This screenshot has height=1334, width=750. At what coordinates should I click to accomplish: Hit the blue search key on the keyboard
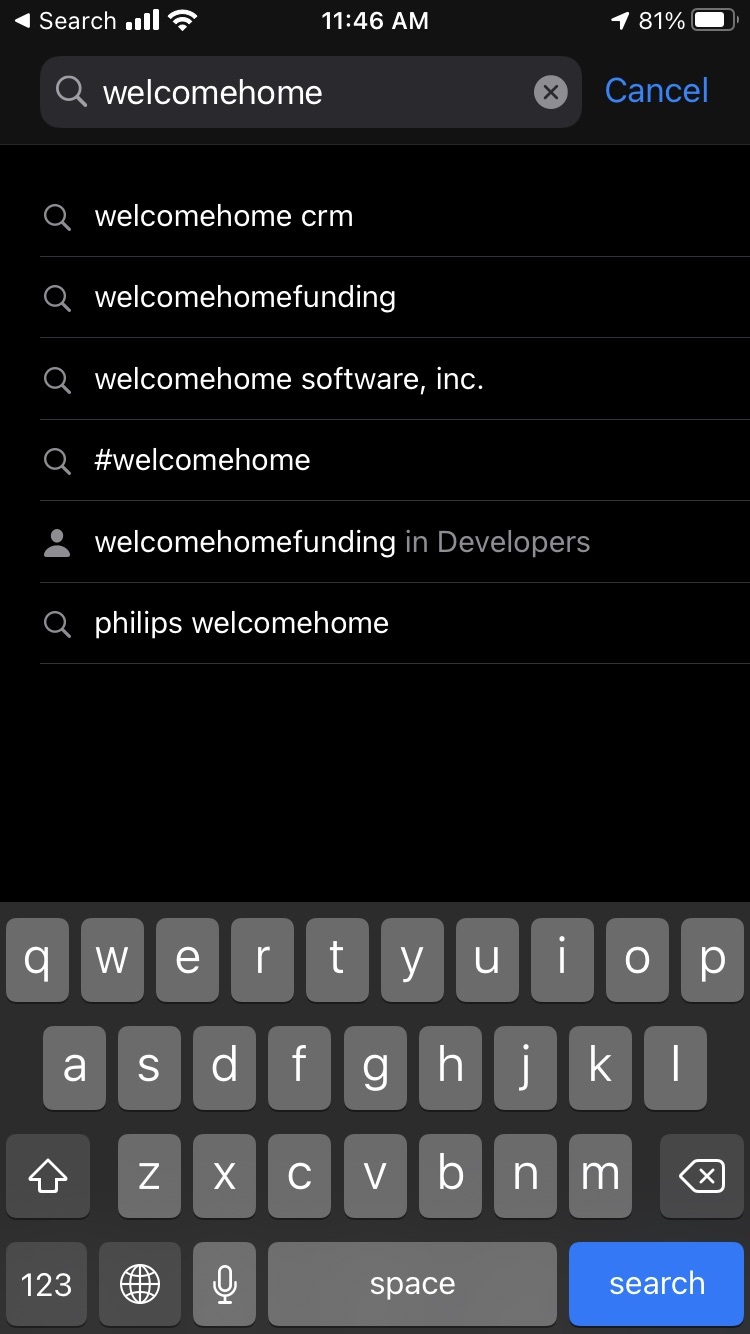(657, 1283)
